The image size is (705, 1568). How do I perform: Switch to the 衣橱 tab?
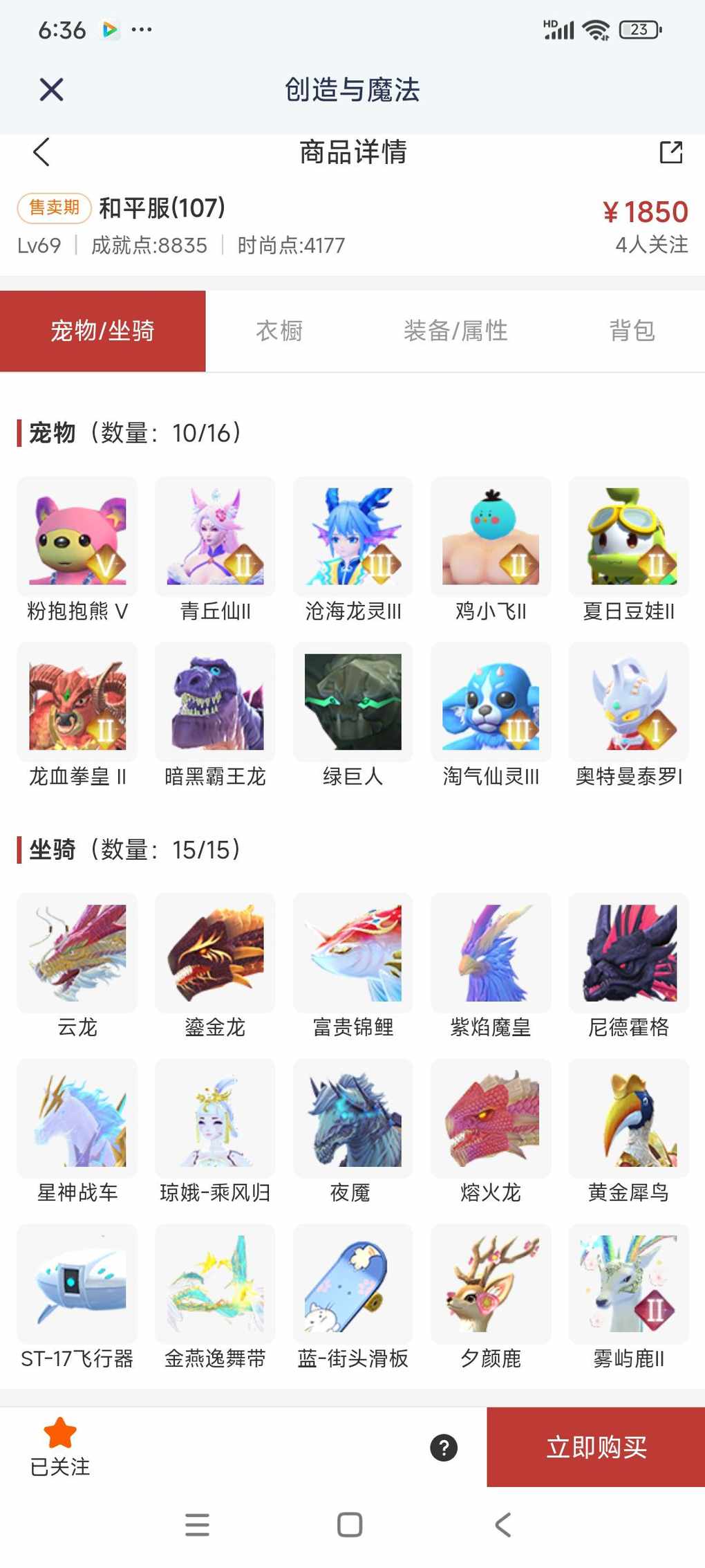click(x=279, y=331)
